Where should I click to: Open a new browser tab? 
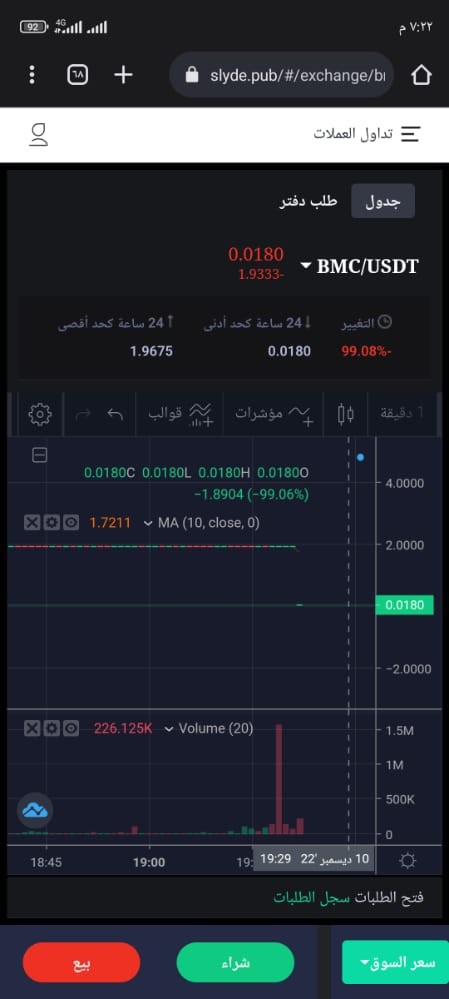click(x=123, y=76)
